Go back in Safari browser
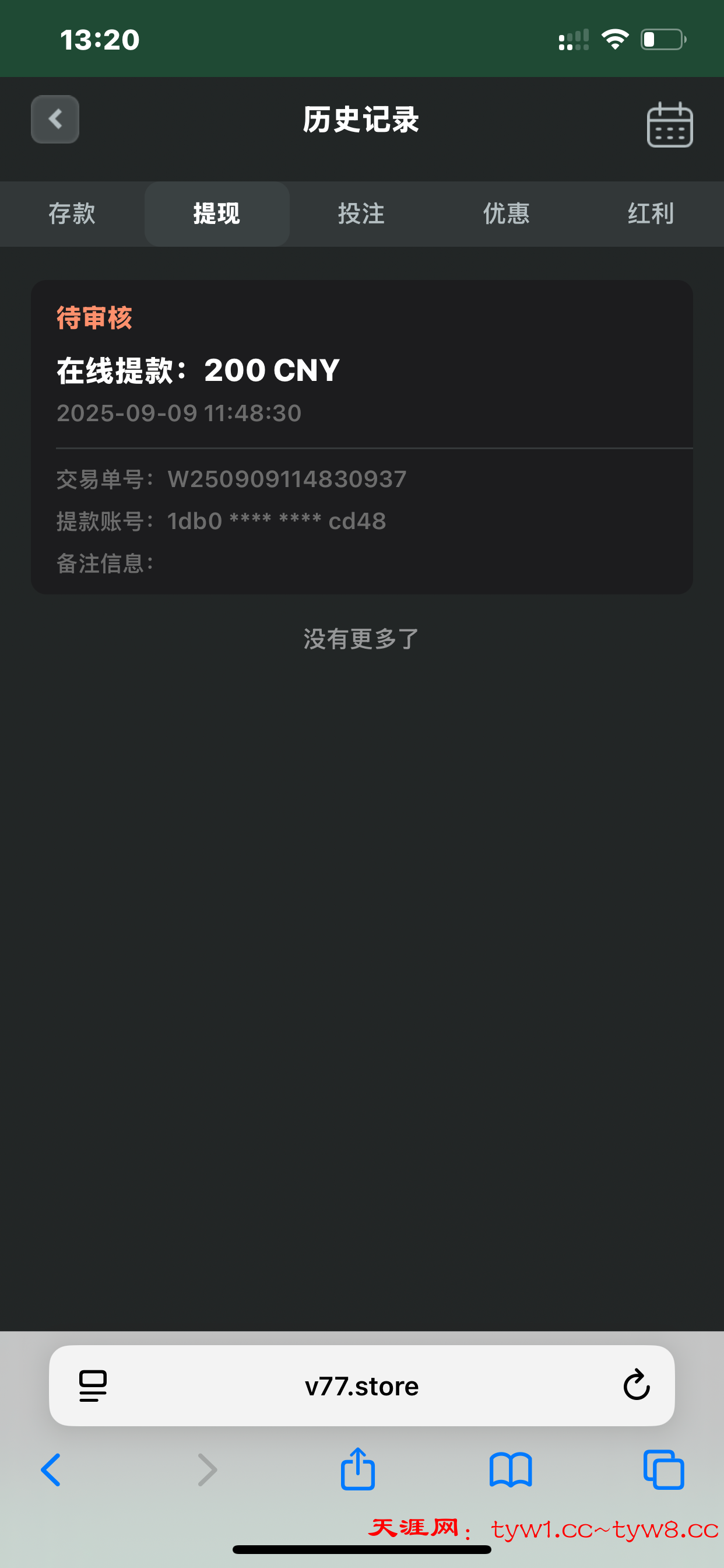 click(51, 1470)
